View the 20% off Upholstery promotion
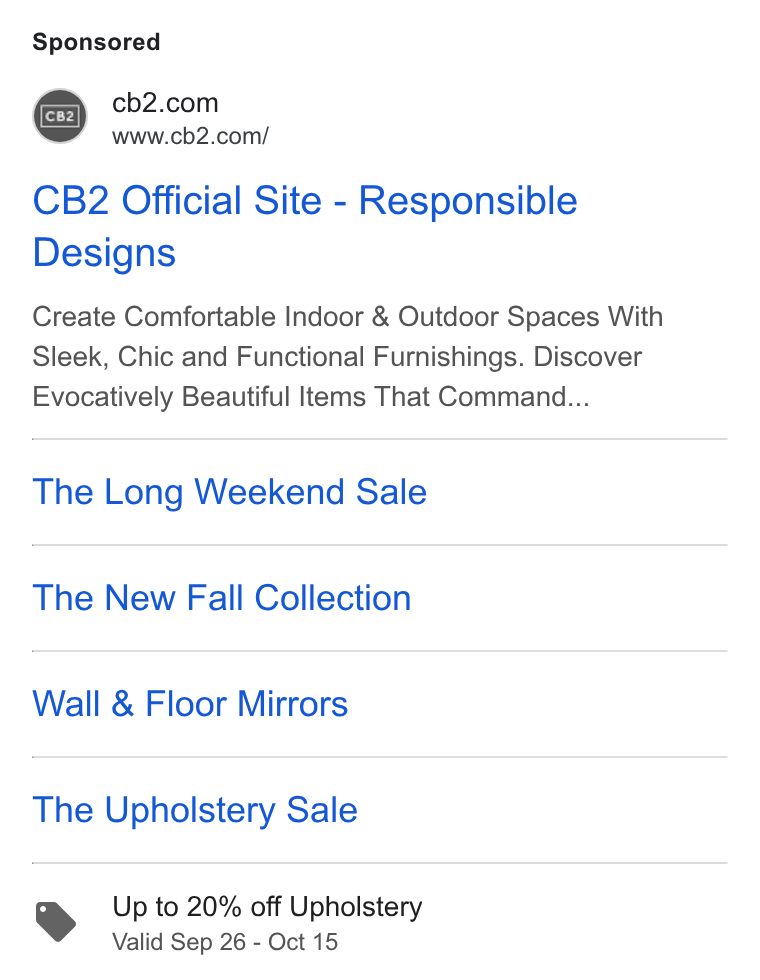 [x=267, y=906]
